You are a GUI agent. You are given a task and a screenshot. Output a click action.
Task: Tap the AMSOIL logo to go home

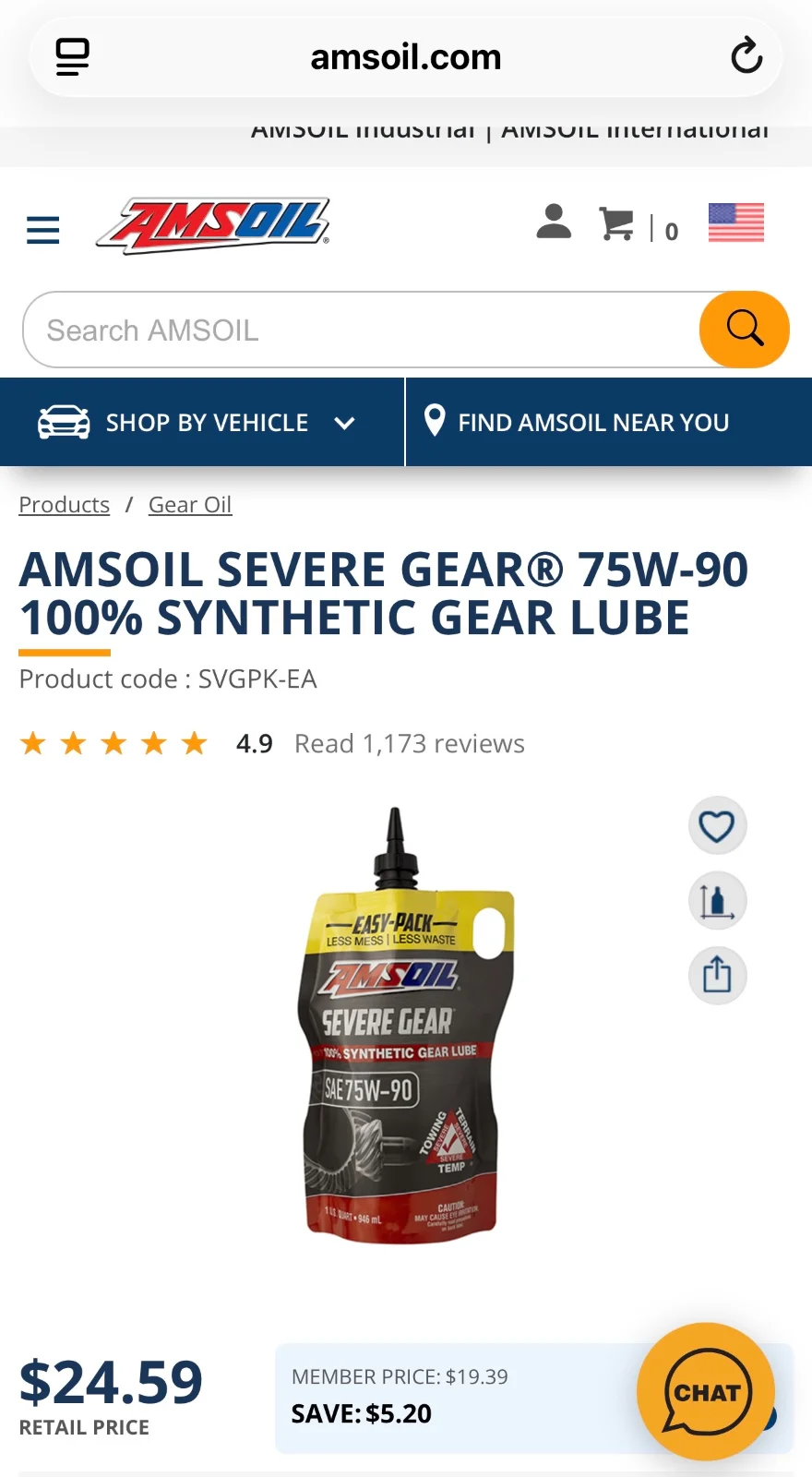pos(213,225)
